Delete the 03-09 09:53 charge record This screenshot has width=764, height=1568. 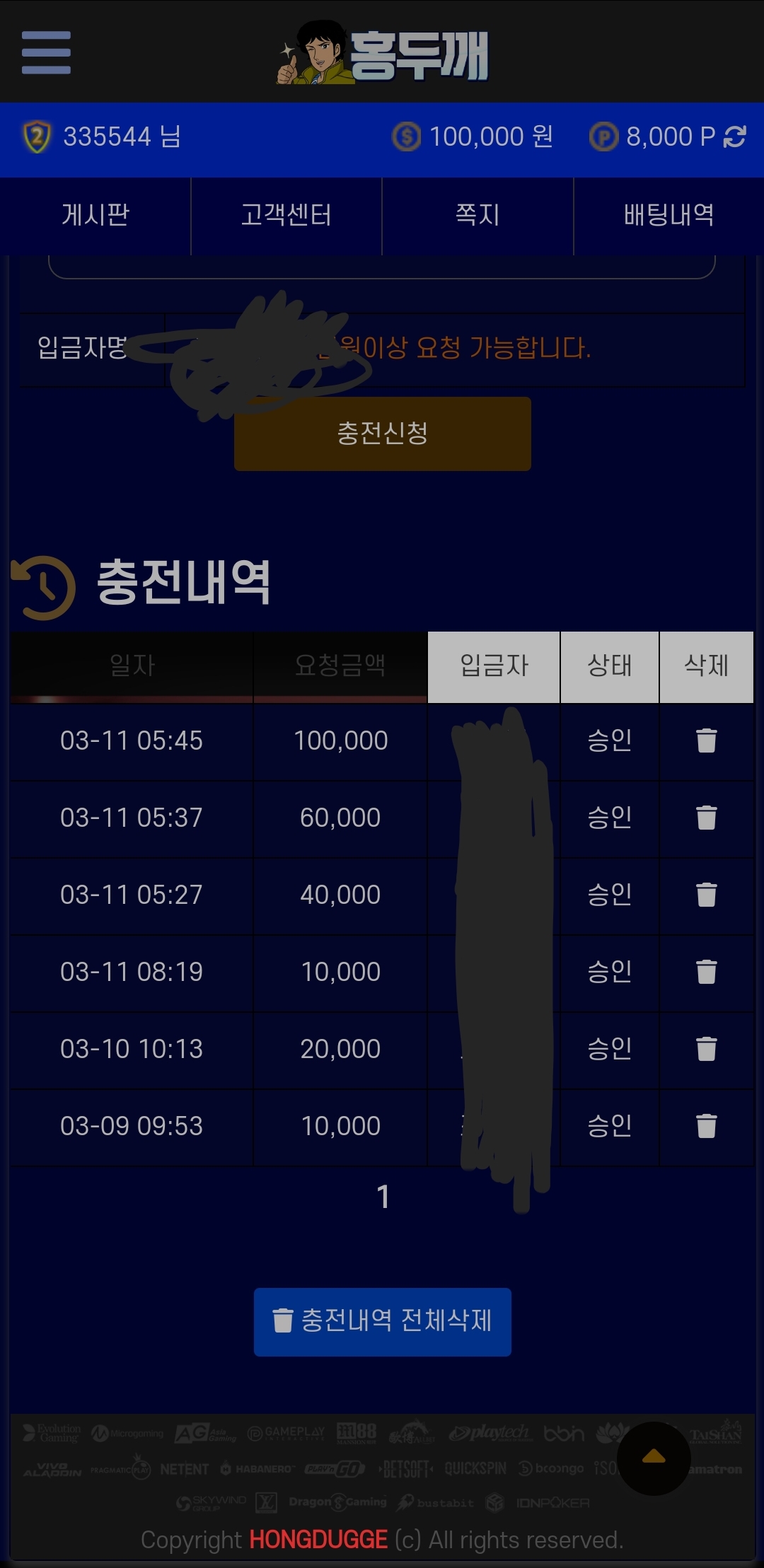(x=706, y=1126)
